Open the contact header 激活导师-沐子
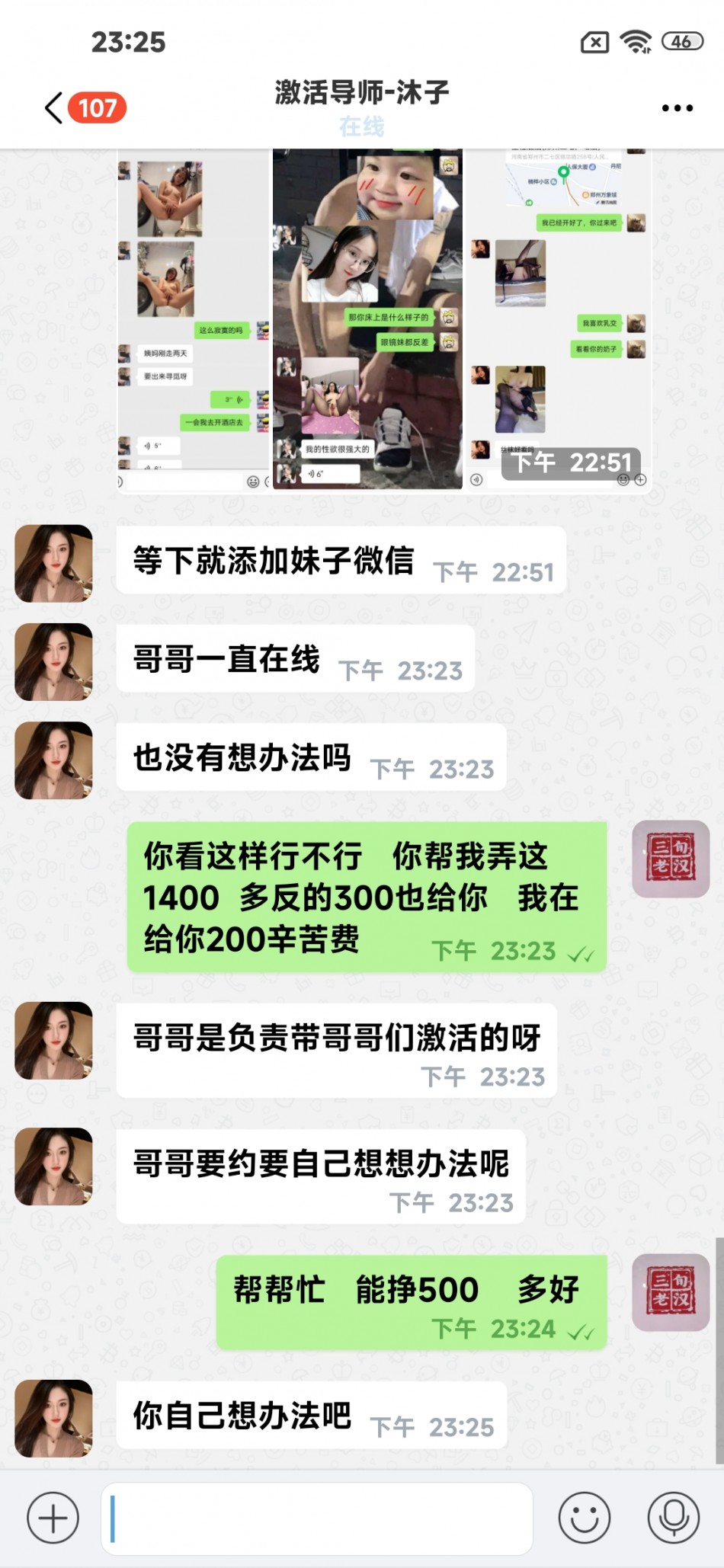 pos(362,94)
